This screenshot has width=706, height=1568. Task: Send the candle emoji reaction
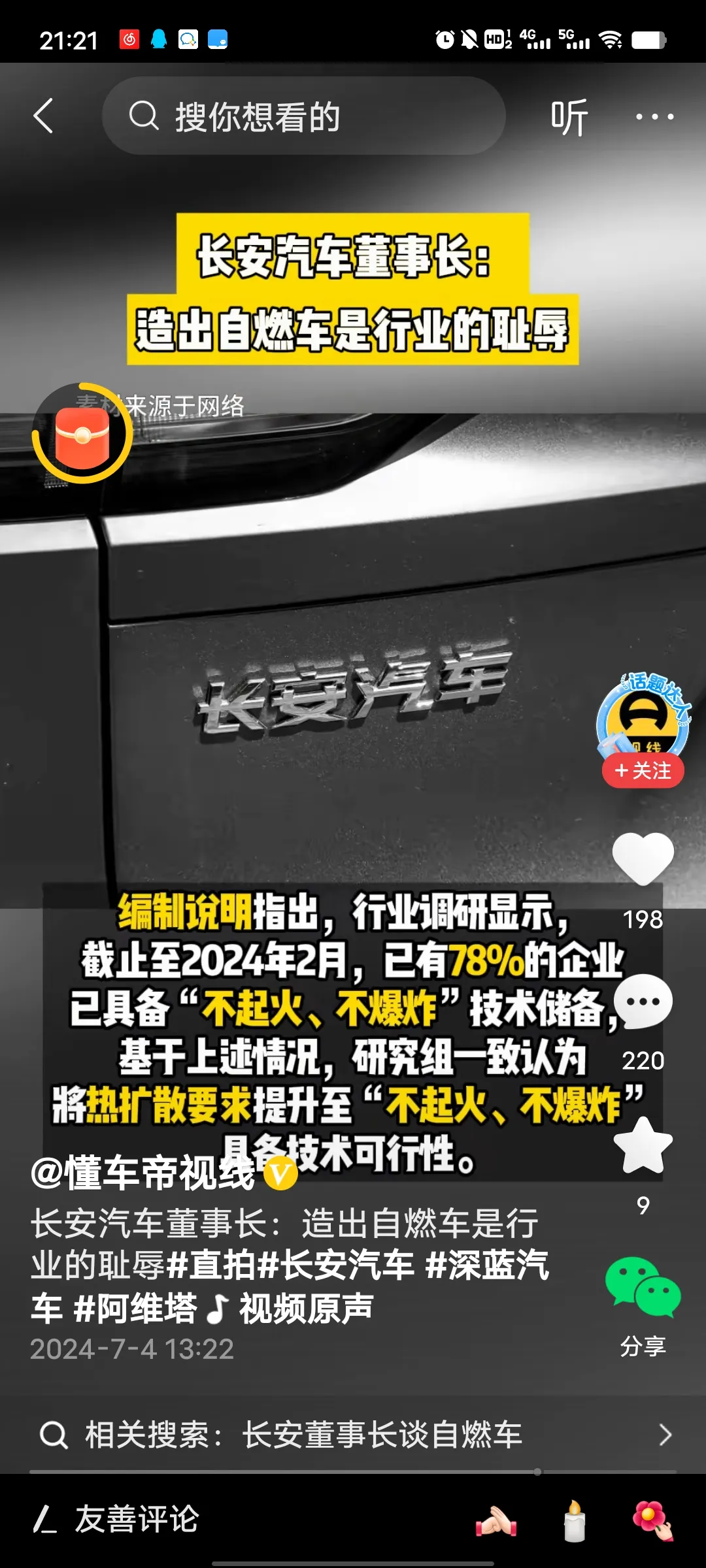pos(575,1521)
